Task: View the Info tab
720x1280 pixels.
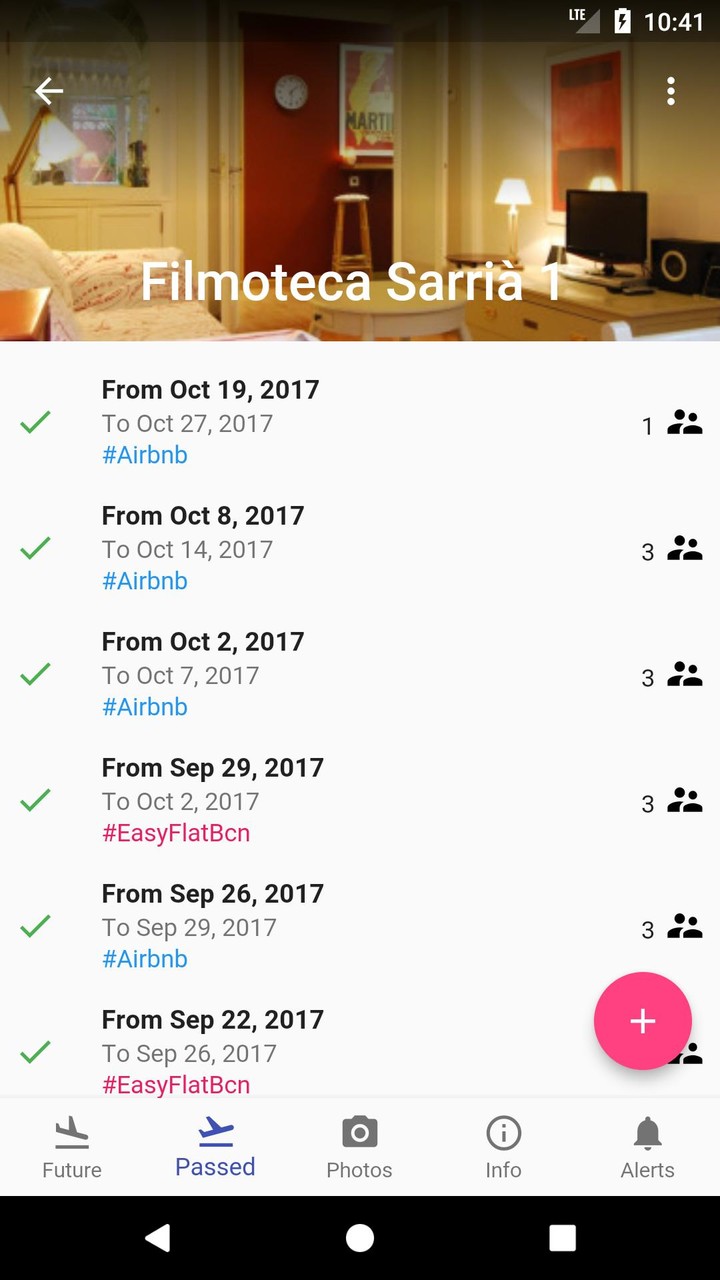Action: (x=503, y=1148)
